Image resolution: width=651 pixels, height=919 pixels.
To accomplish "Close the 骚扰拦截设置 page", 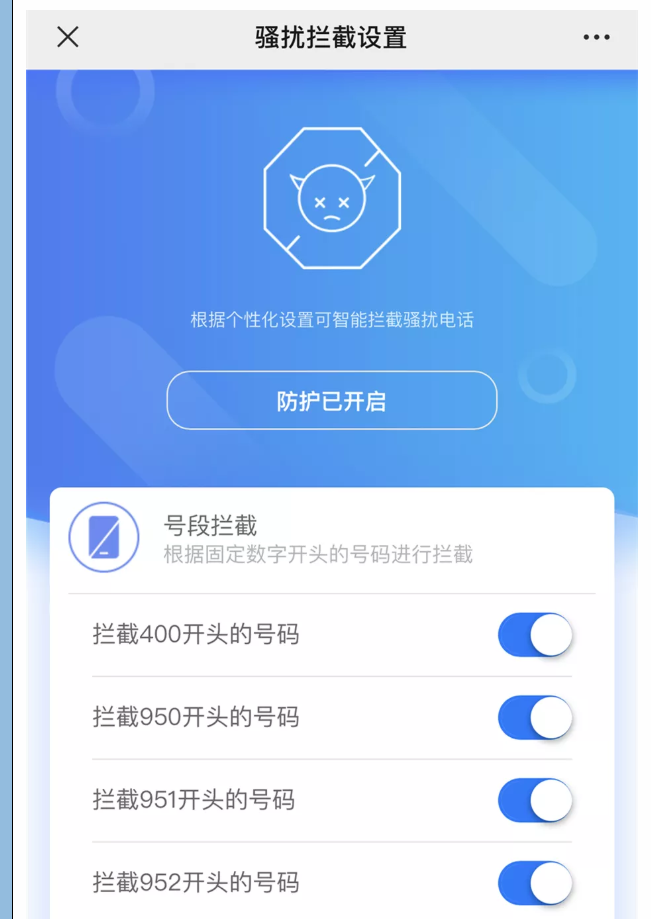I will pyautogui.click(x=67, y=38).
